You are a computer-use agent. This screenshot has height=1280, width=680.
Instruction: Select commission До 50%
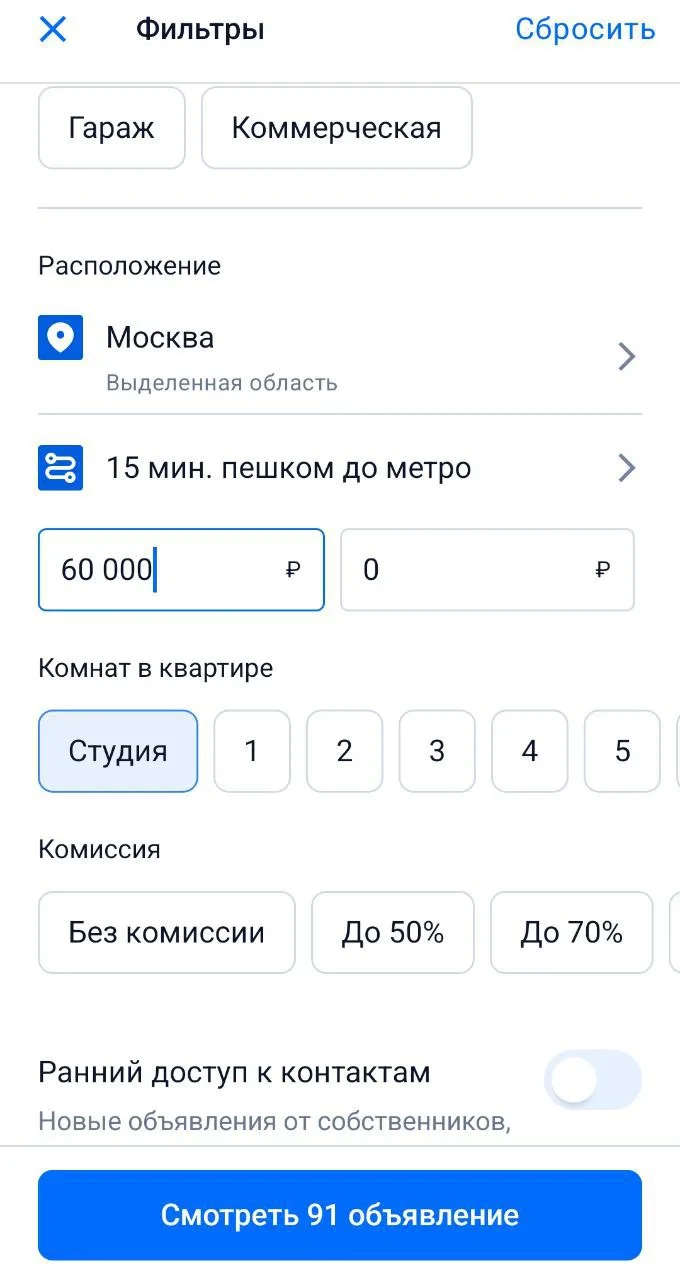pos(392,933)
